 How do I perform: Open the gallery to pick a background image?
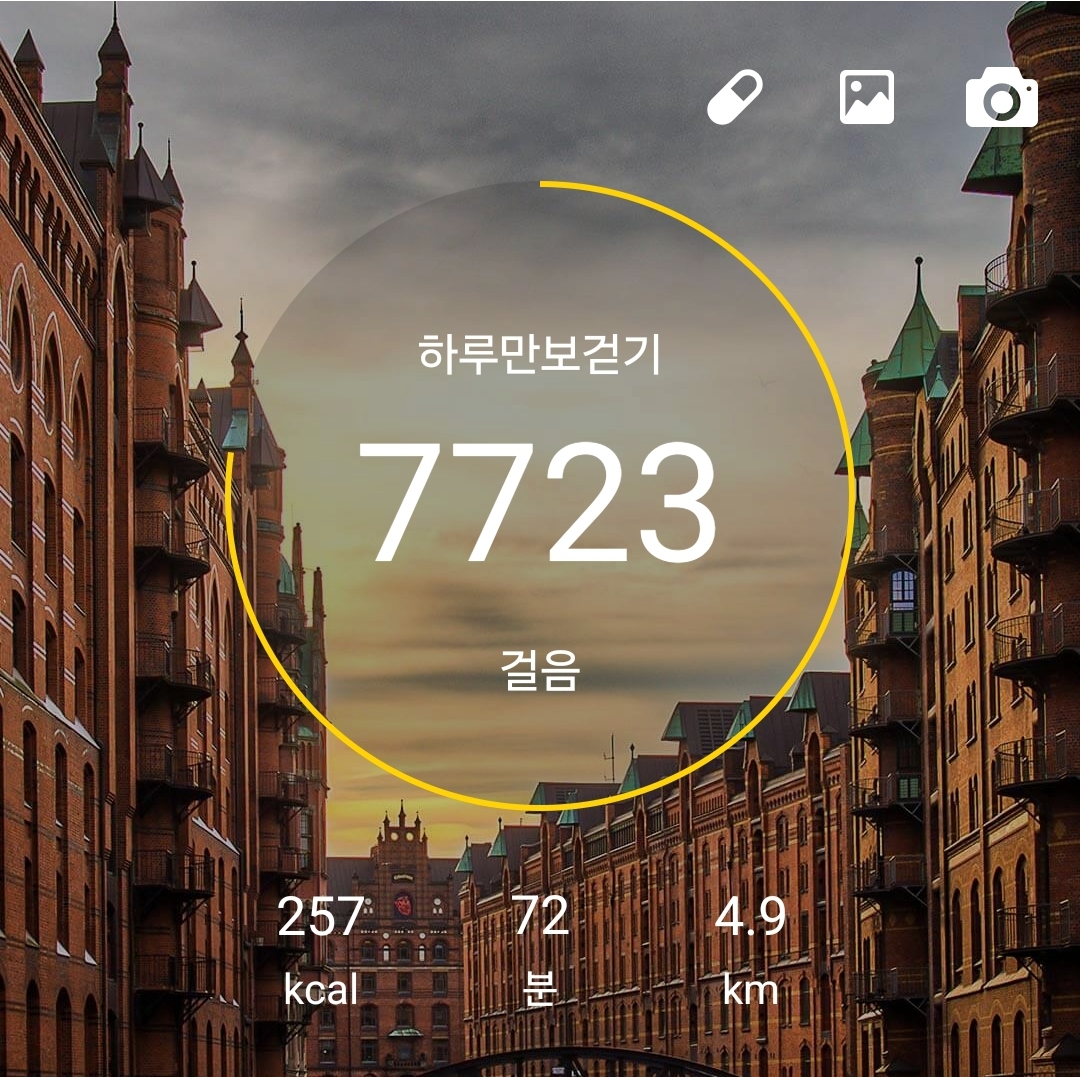pyautogui.click(x=866, y=97)
